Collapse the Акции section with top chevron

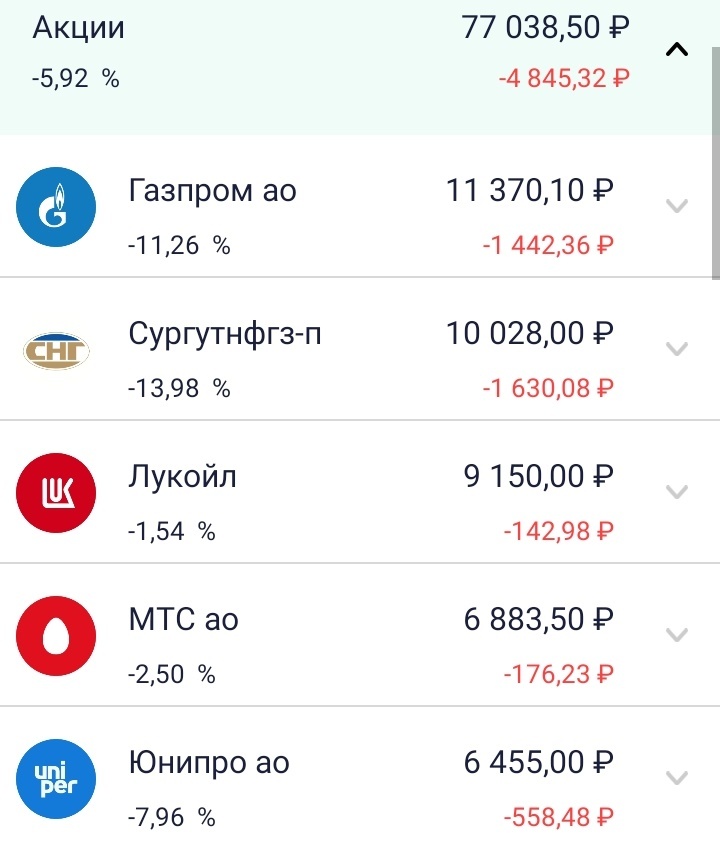point(679,48)
